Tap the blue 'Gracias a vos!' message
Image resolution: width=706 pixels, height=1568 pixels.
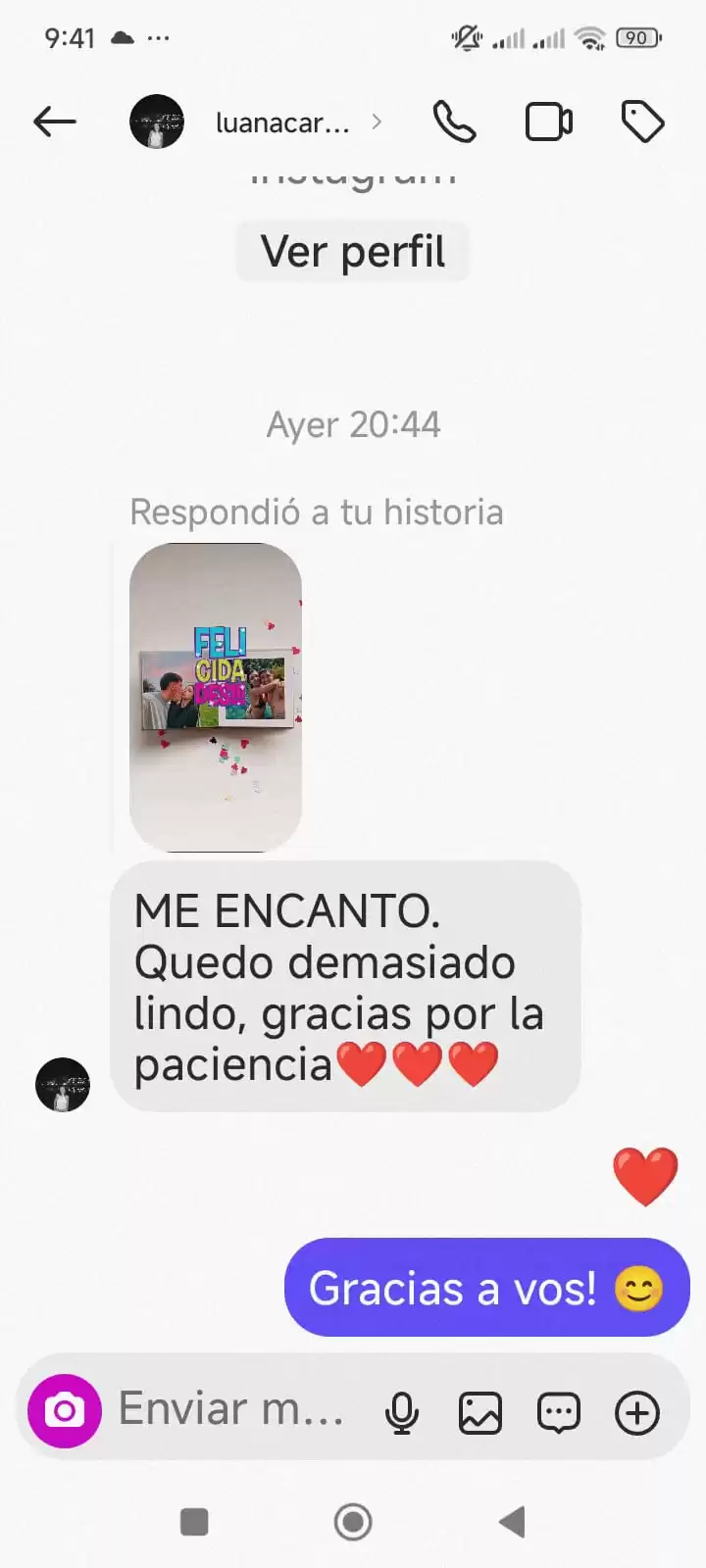pyautogui.click(x=485, y=1288)
